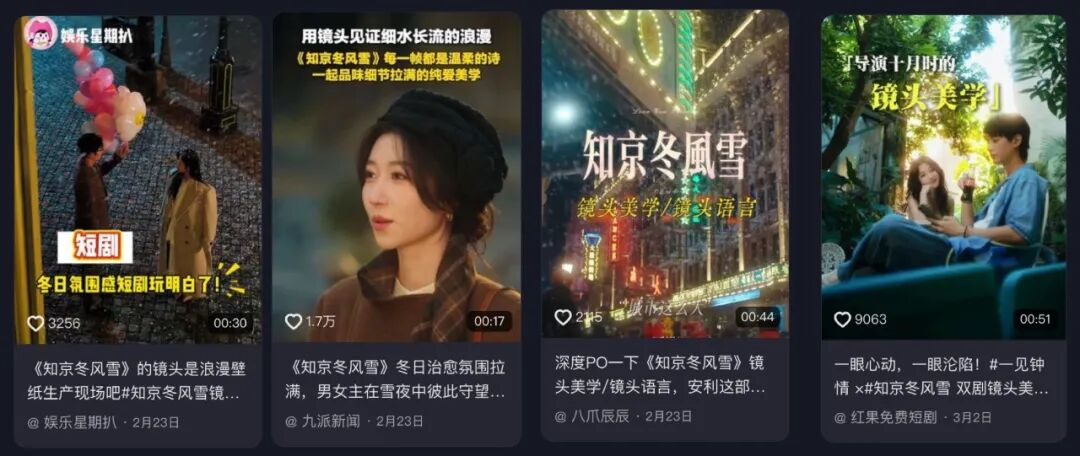Like the video with 1.7万 likes

[294, 321]
